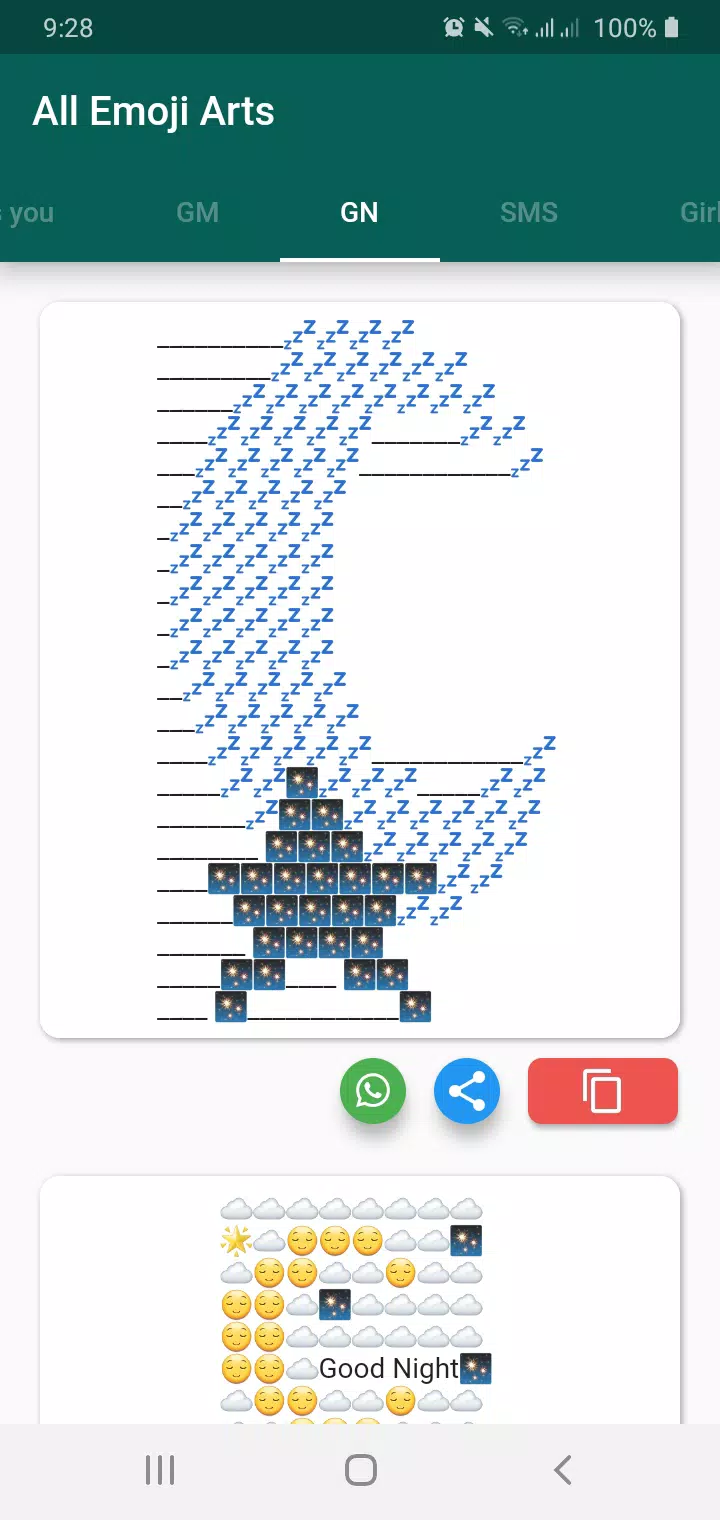Switch to the GM tab
The width and height of the screenshot is (720, 1520).
197,212
